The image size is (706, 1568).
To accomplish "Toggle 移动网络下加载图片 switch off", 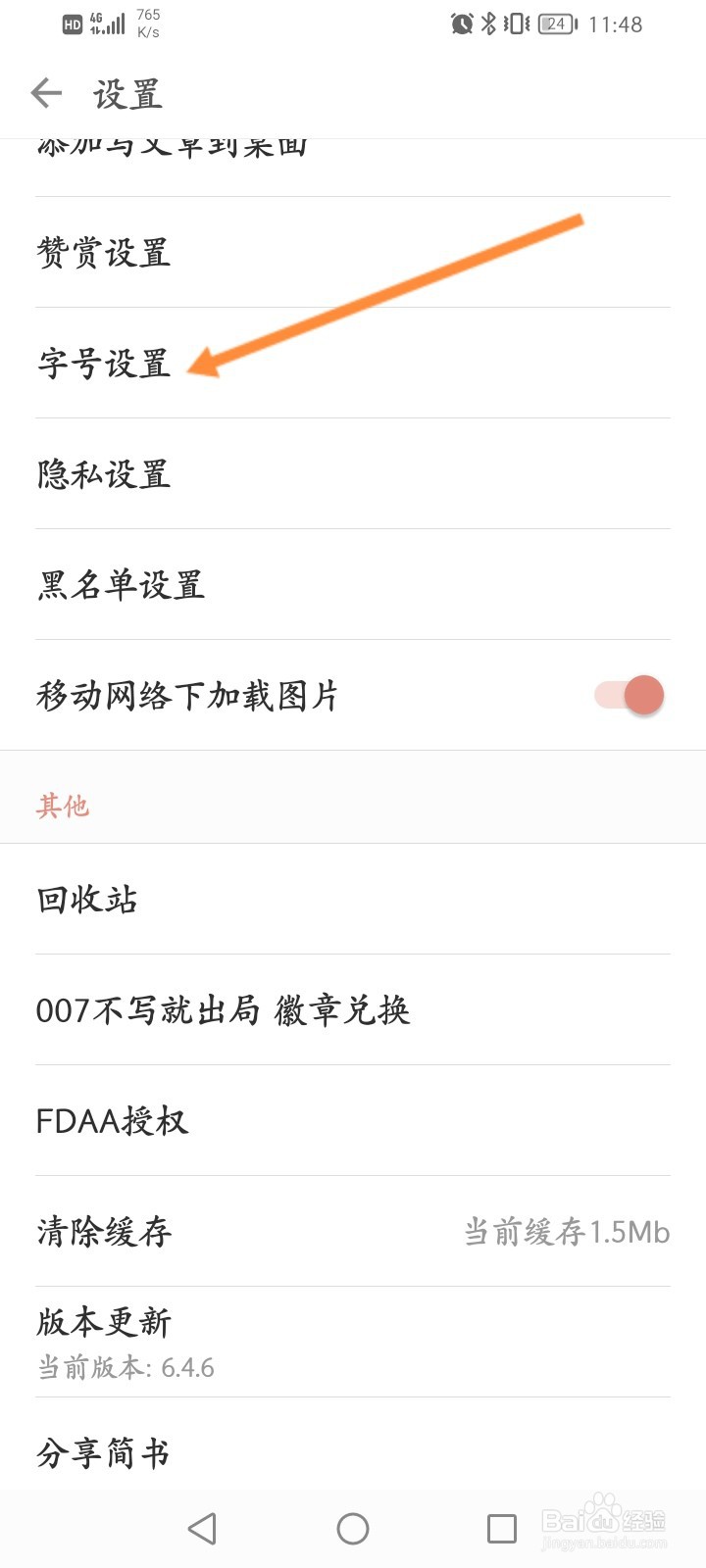I will (x=630, y=695).
